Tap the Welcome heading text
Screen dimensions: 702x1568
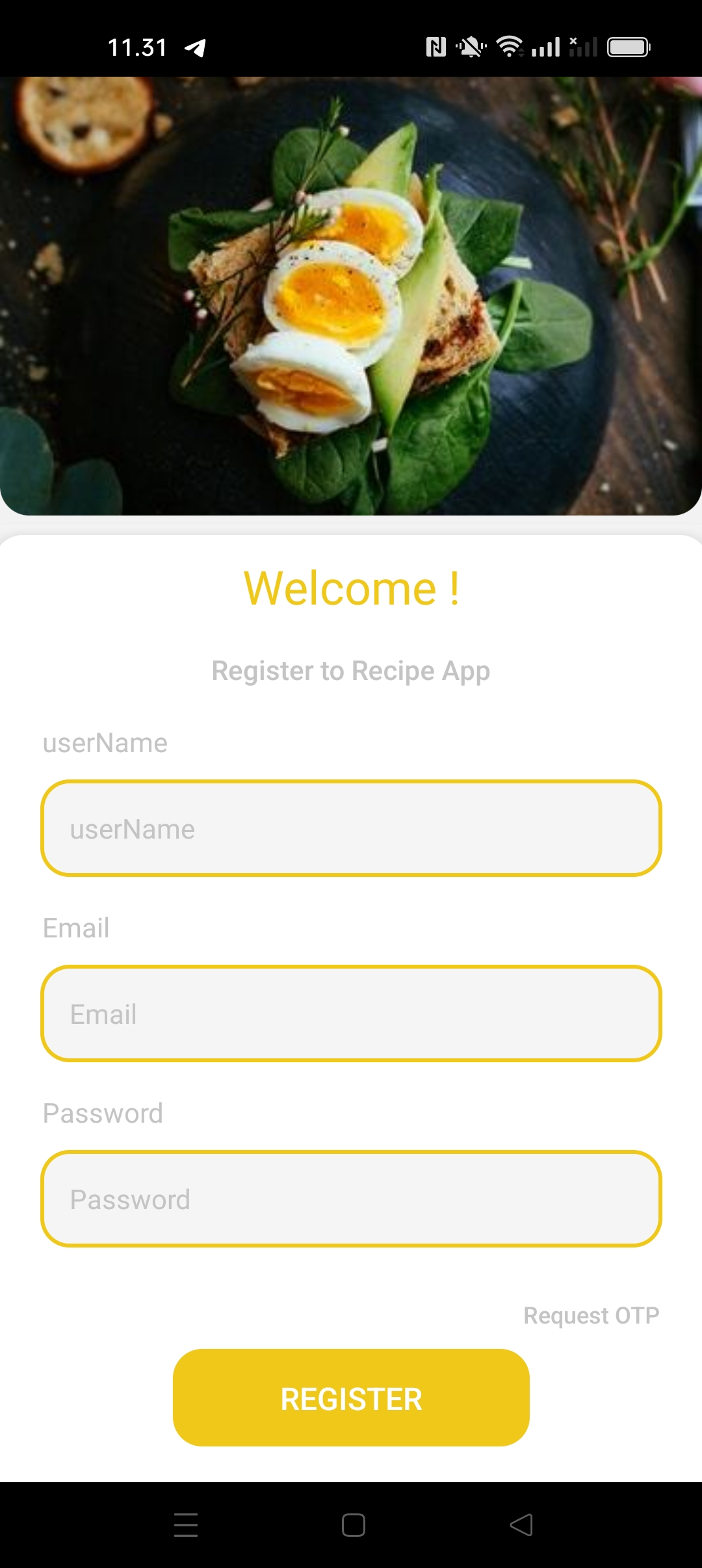(351, 588)
